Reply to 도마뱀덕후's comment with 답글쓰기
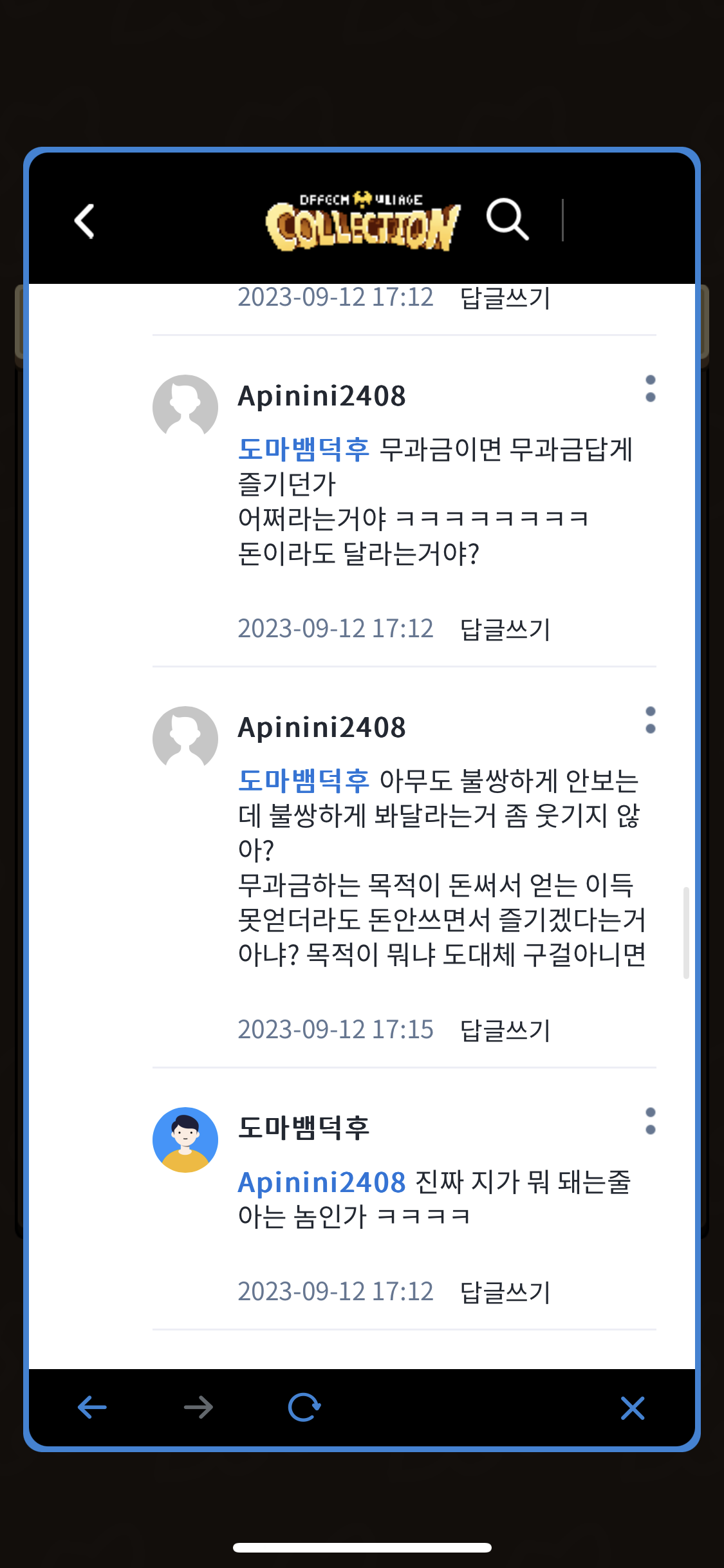 click(505, 1292)
